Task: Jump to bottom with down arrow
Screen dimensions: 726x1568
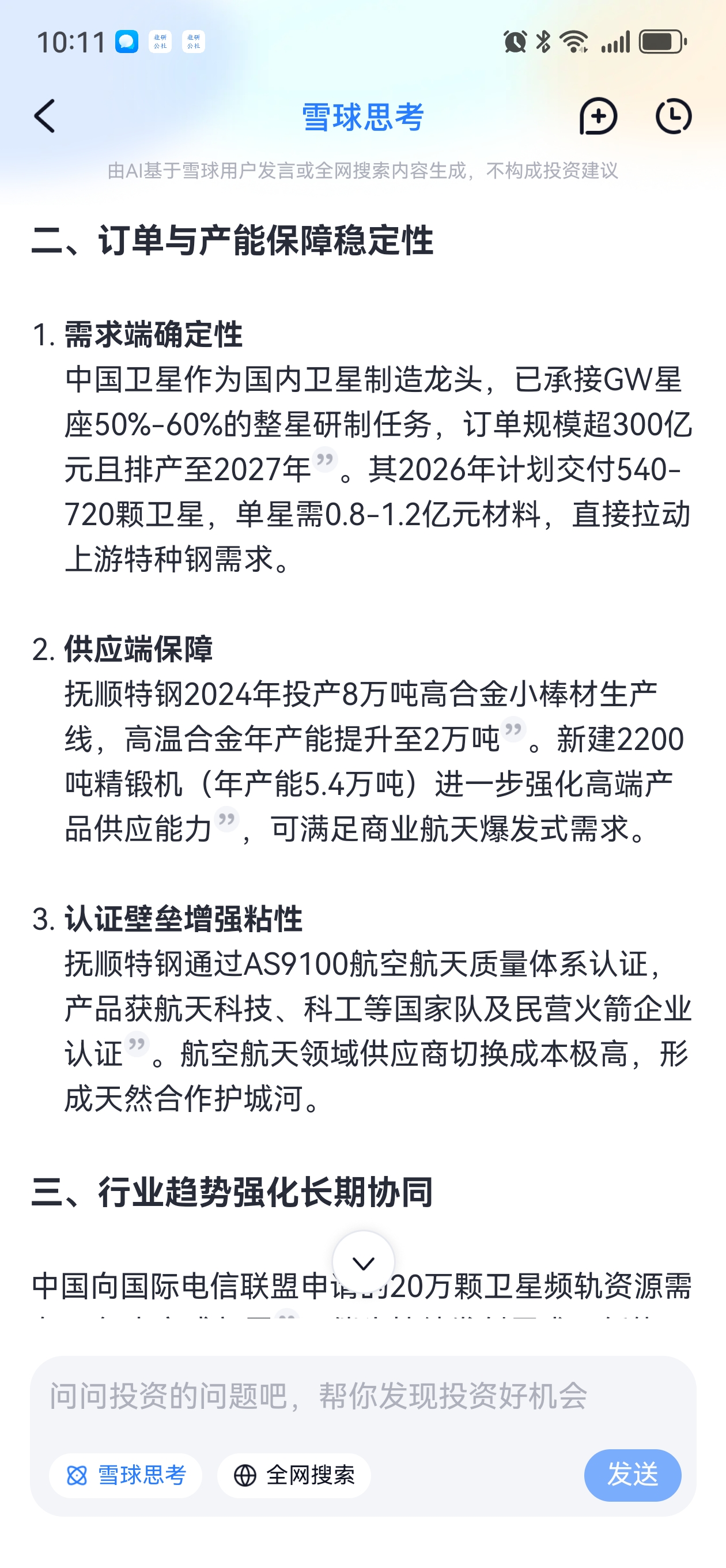Action: [x=364, y=1262]
